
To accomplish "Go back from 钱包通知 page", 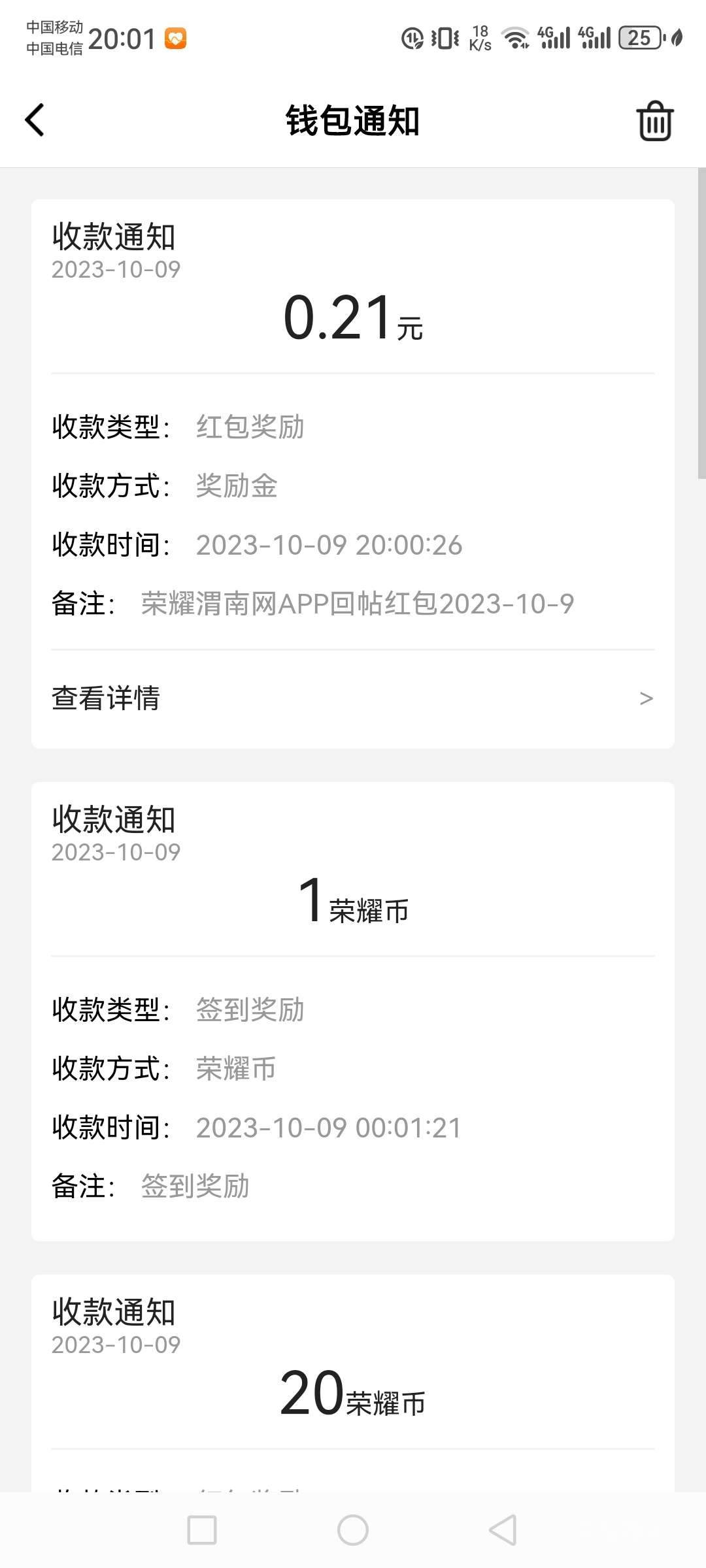I will (35, 120).
